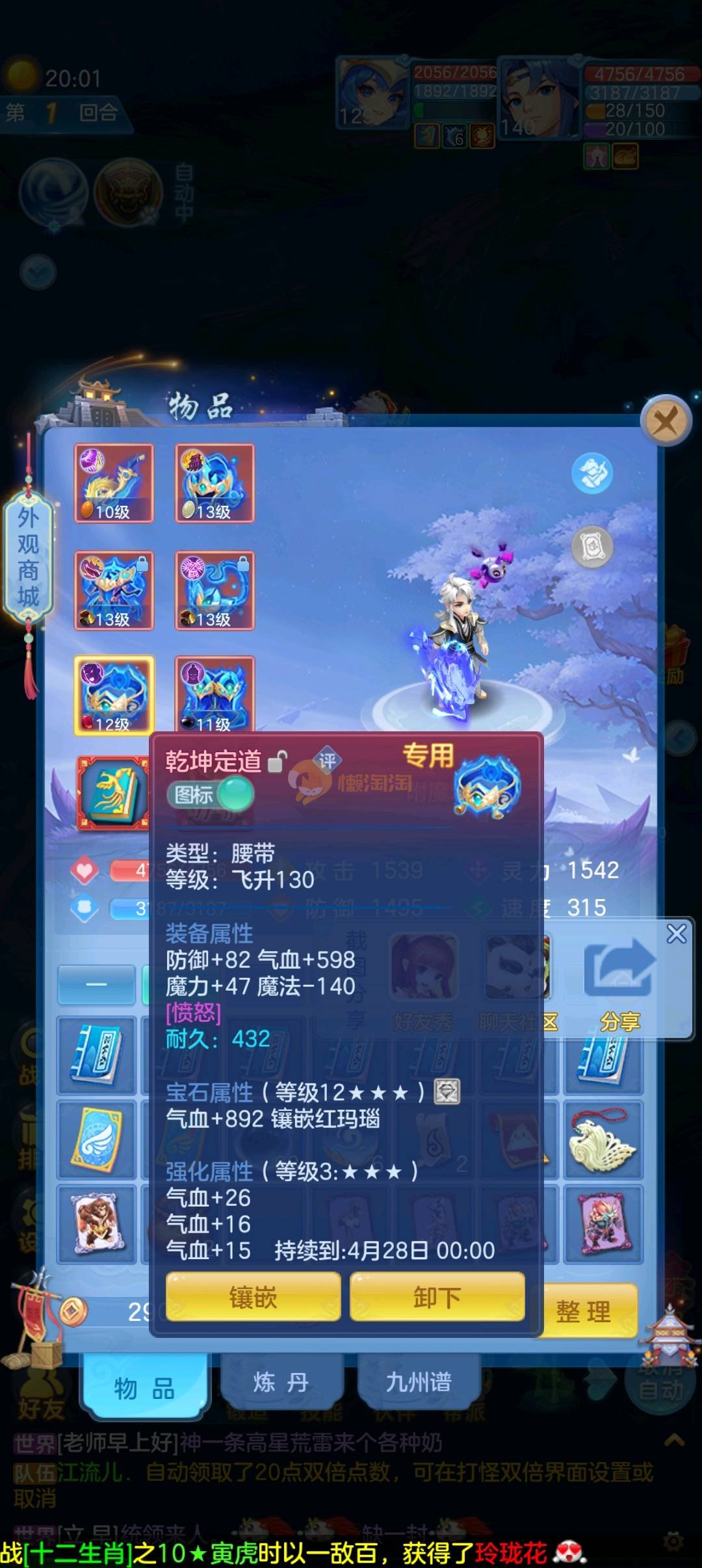This screenshot has height=1568, width=702.
Task: Tap the blue swap icon beside character
Action: point(591,473)
